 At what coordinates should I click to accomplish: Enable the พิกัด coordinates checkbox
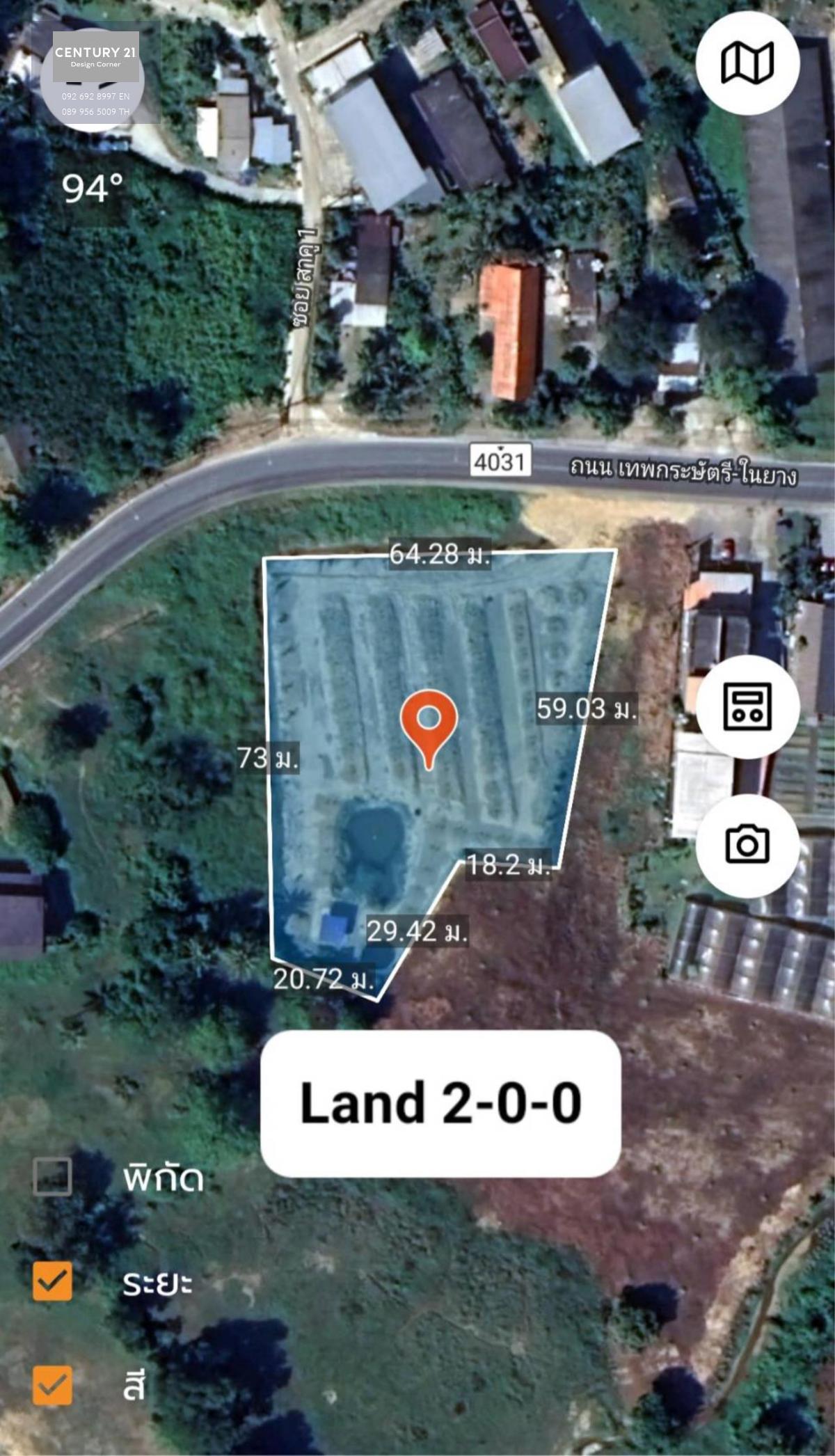[52, 1176]
